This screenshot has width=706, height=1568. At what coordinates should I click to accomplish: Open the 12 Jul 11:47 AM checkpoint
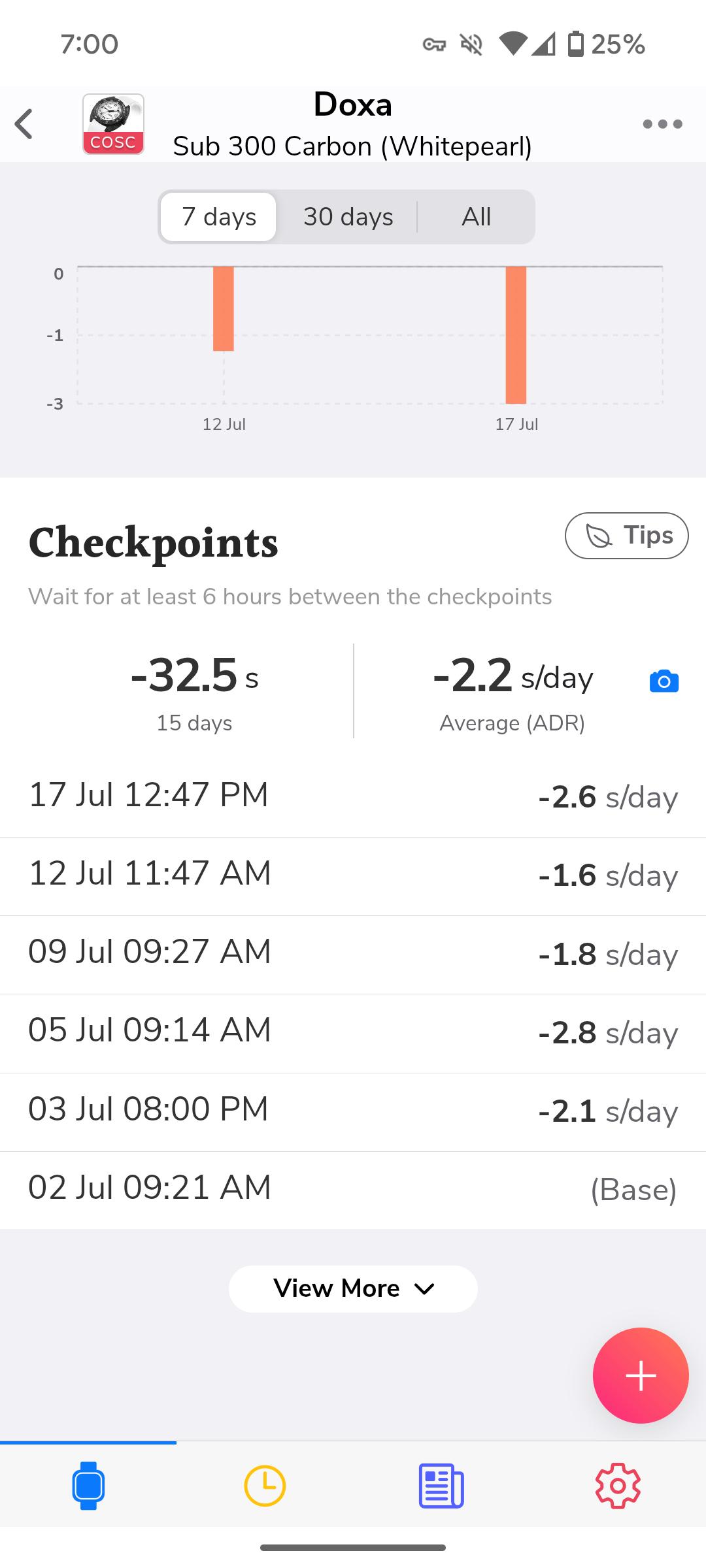[353, 875]
